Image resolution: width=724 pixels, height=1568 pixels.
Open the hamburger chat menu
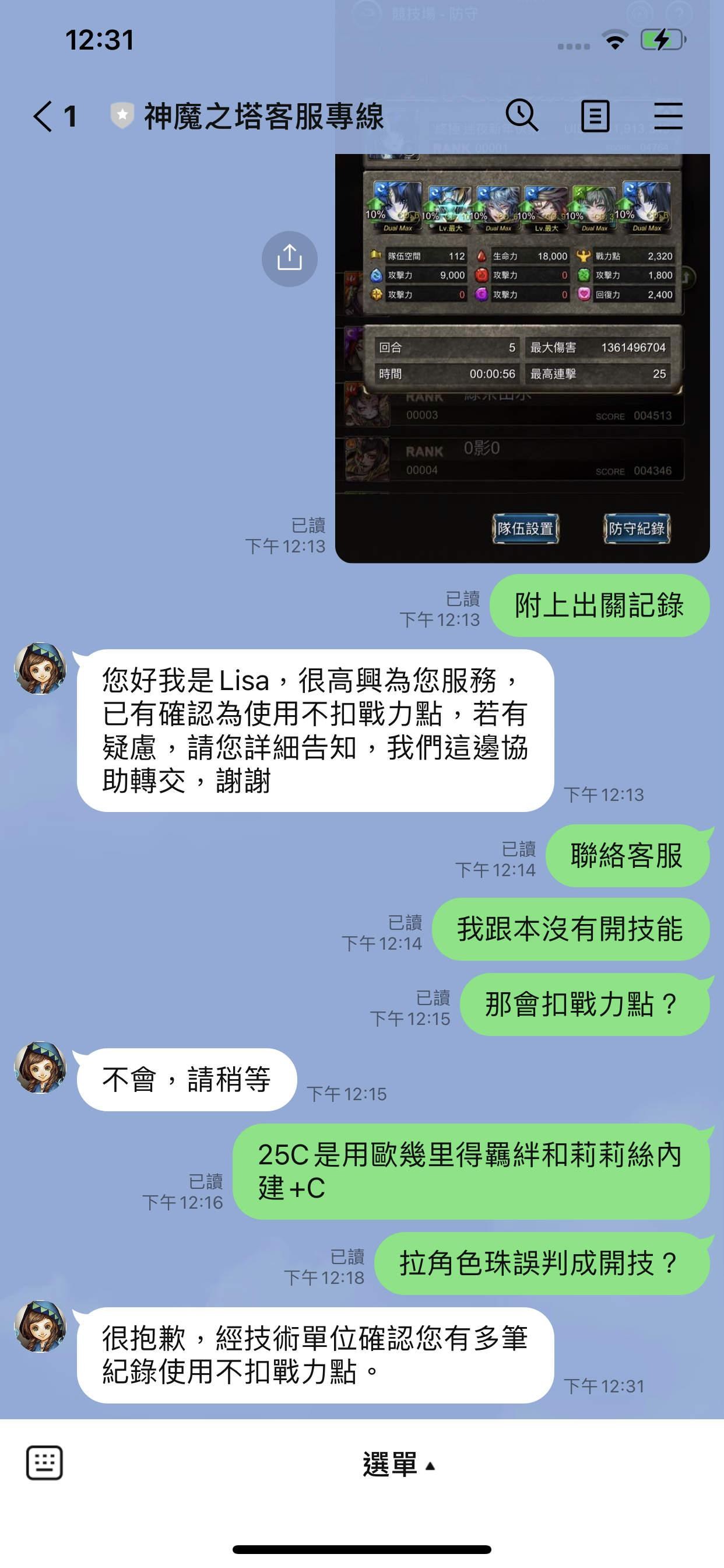pyautogui.click(x=668, y=116)
